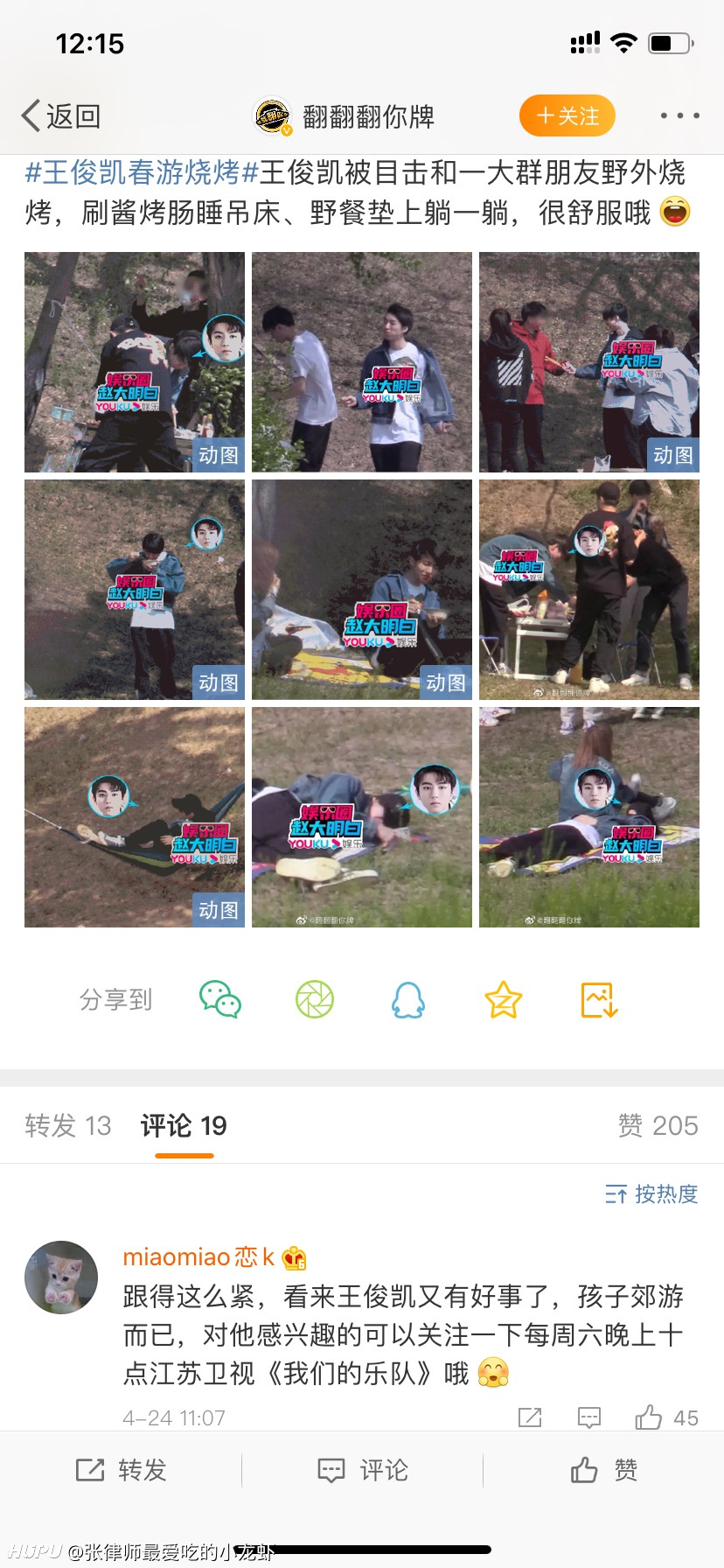Save the post as an image
Screen dimensions: 724x1568
coord(600,999)
